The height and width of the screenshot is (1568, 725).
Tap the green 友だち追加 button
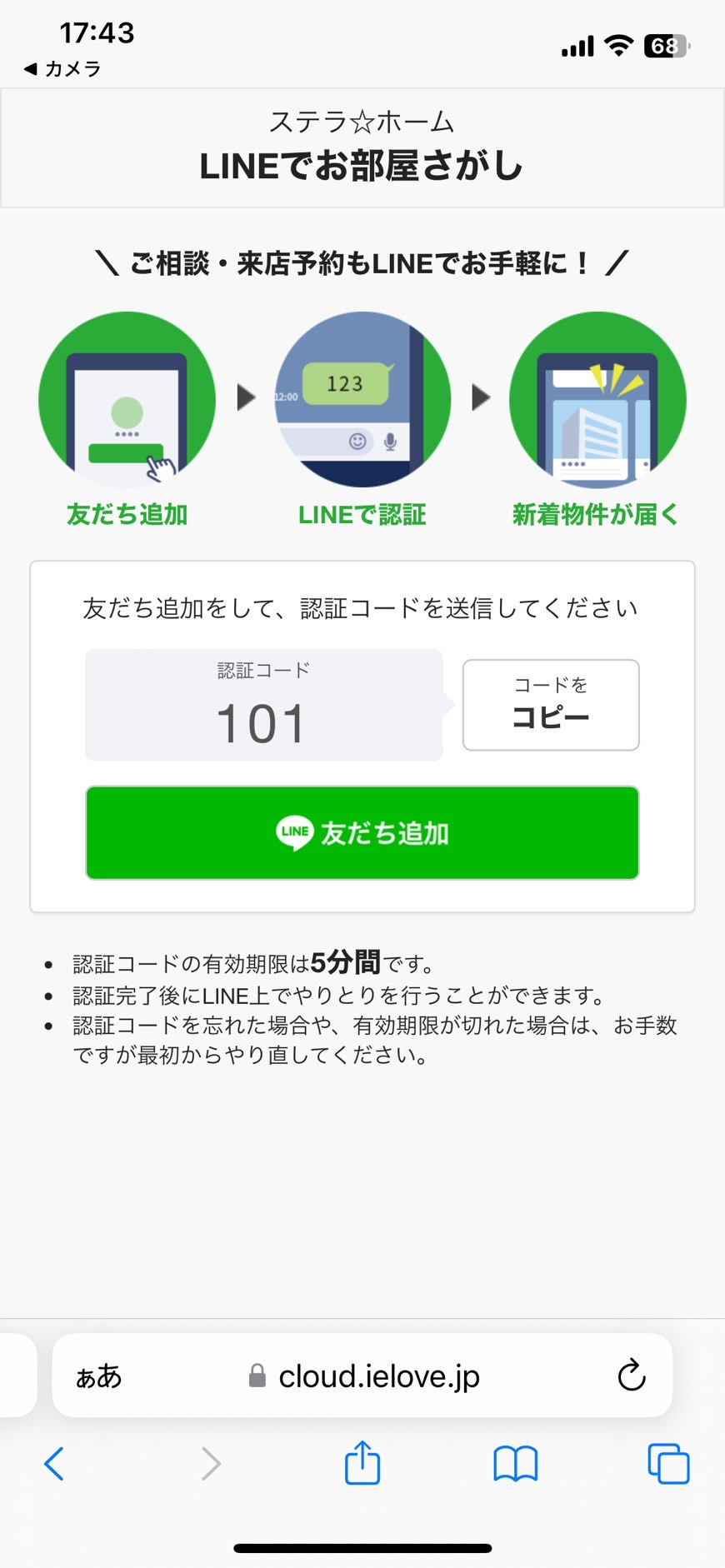362,832
